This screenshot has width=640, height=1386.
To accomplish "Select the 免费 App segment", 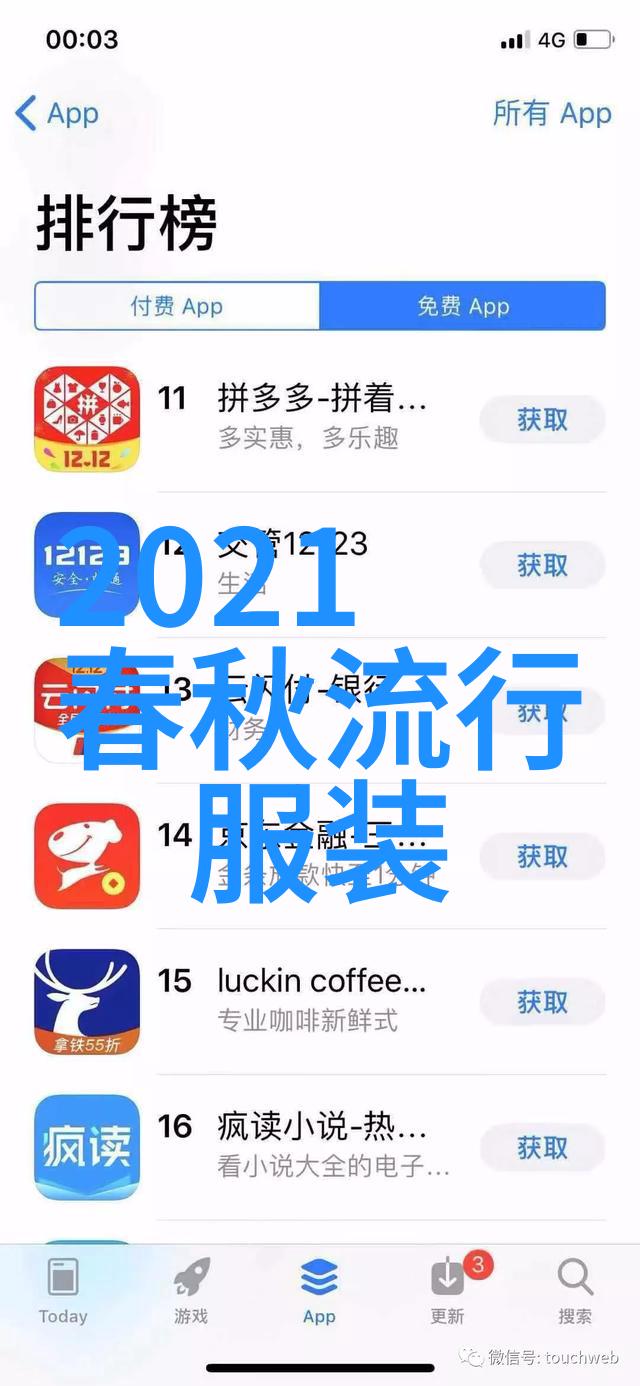I will click(463, 306).
